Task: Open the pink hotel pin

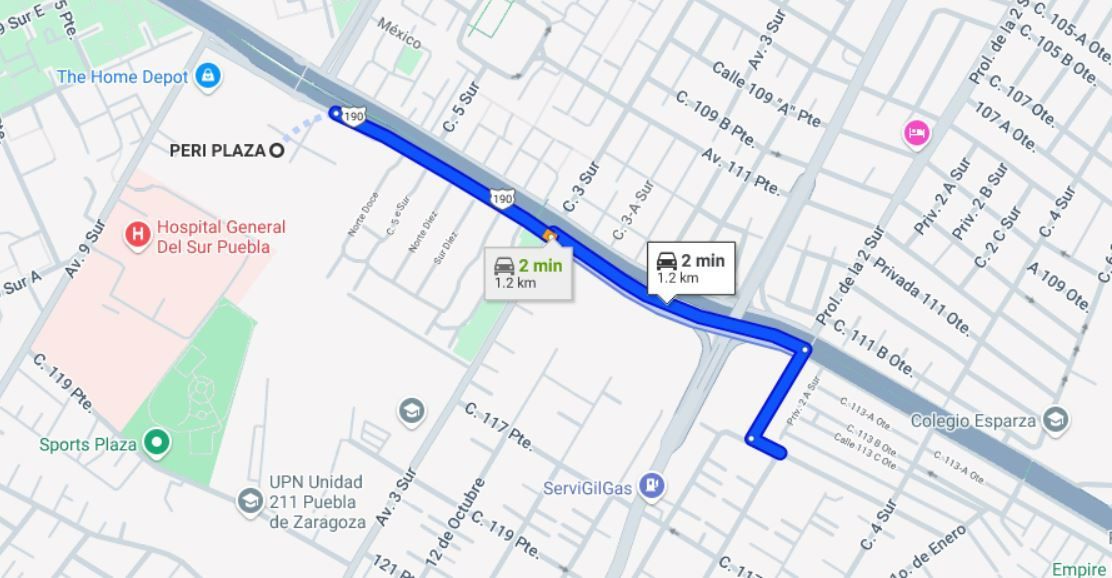Action: click(916, 132)
